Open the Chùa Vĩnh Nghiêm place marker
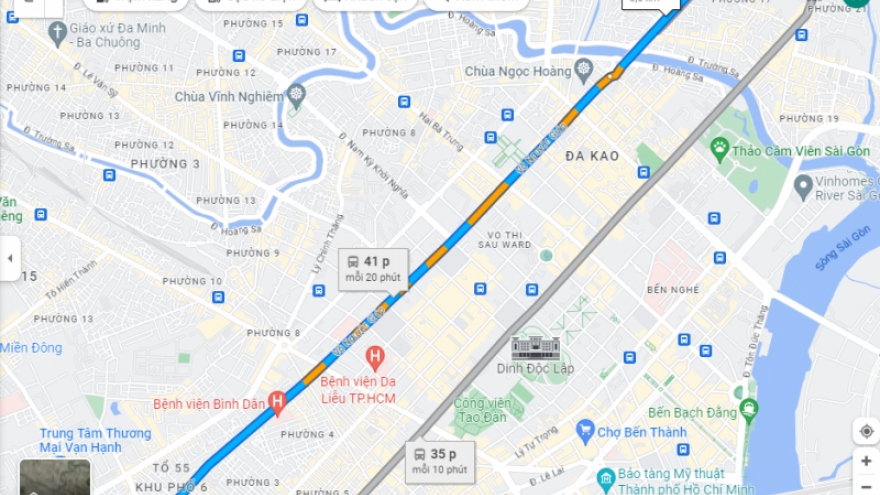Viewport: 880px width, 495px height. (x=294, y=97)
